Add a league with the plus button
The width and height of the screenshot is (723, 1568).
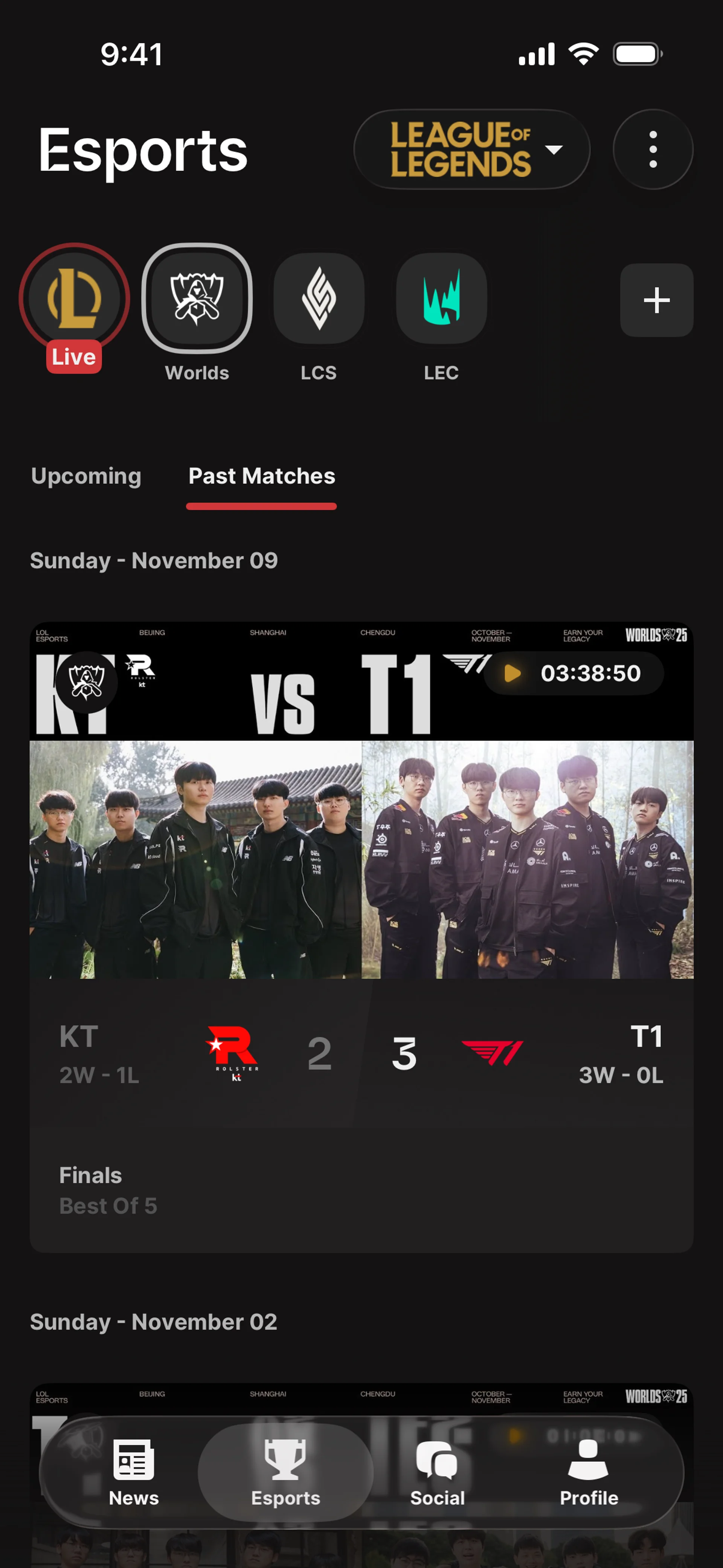pyautogui.click(x=656, y=300)
